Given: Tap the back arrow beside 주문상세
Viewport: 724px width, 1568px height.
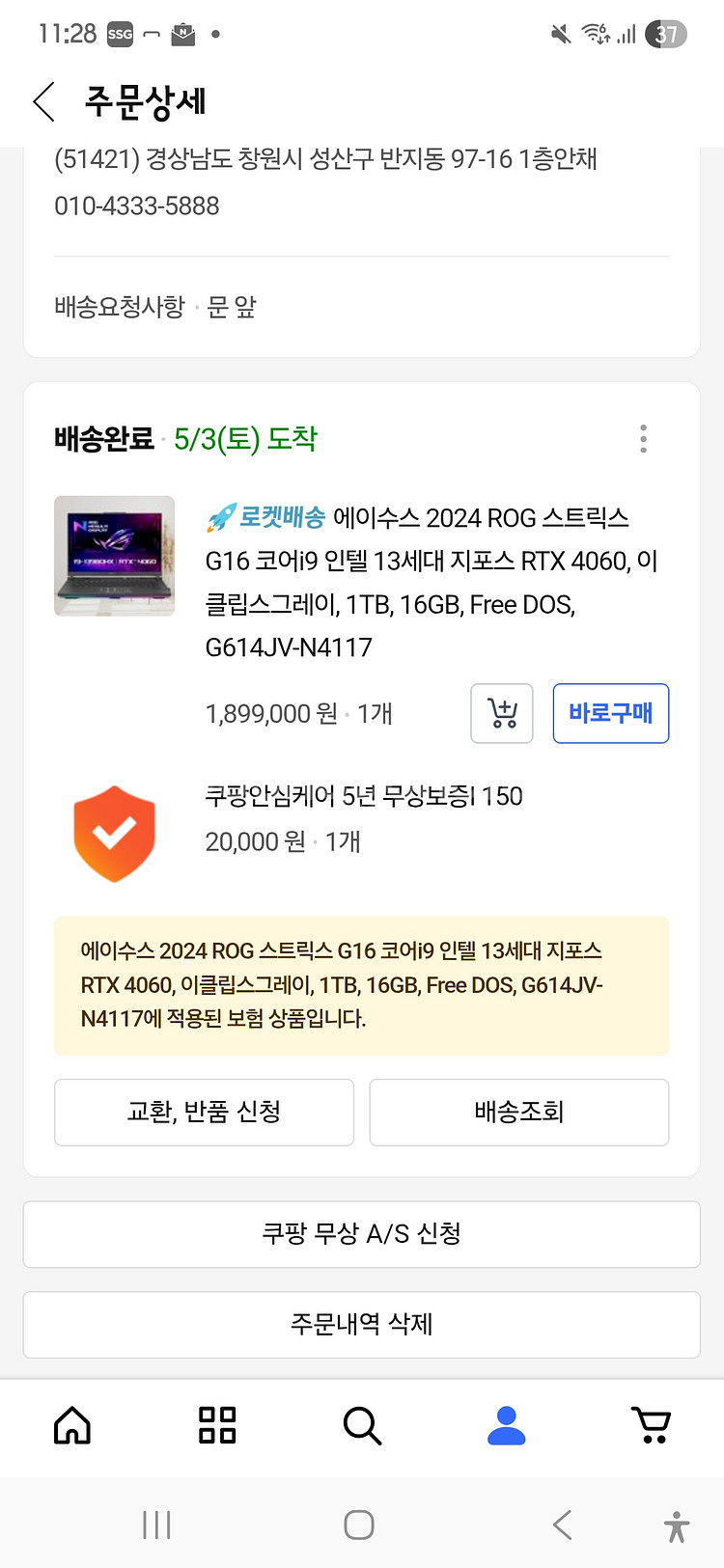Looking at the screenshot, I should 42,100.
